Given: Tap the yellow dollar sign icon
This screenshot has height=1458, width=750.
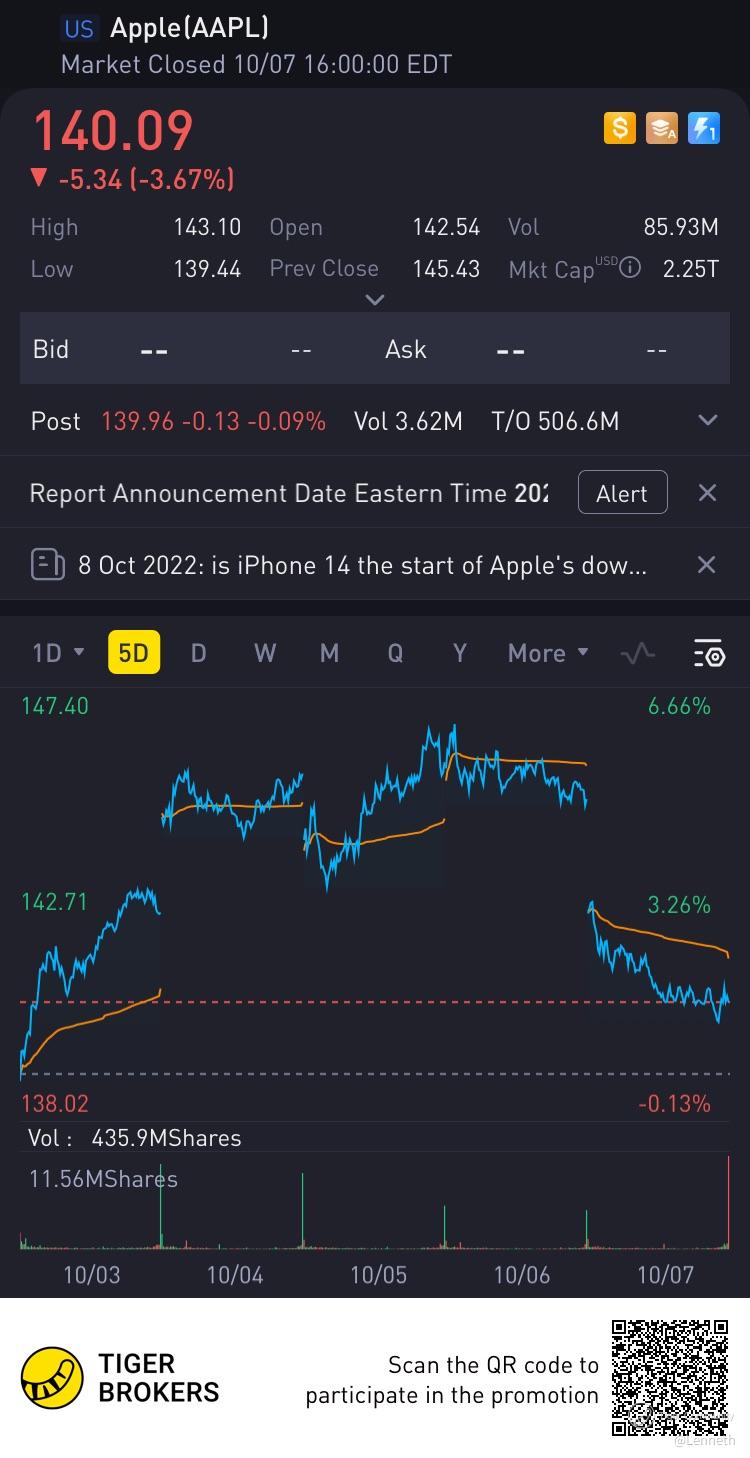Looking at the screenshot, I should [x=620, y=128].
